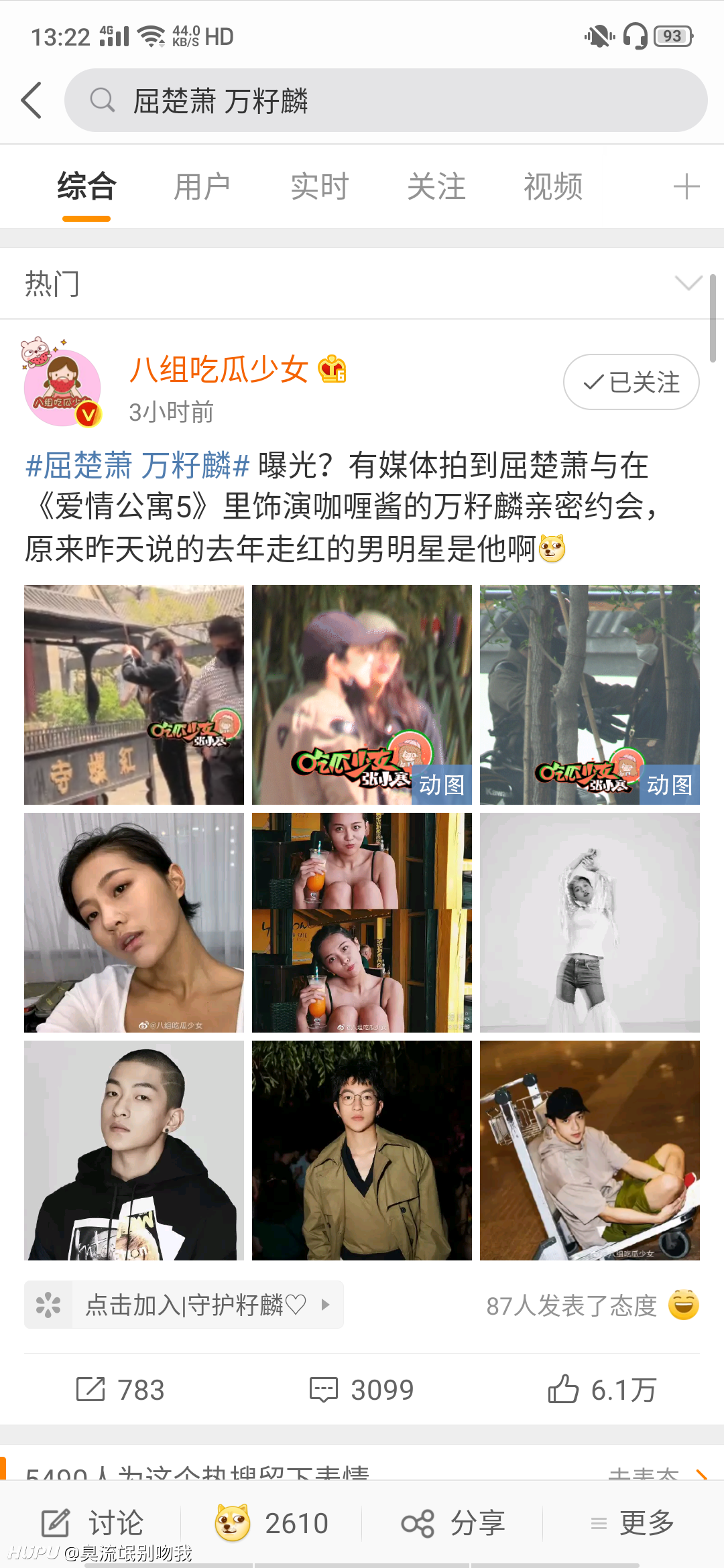Open the first photo showing the temple sign
Screen dimensions: 724x1568
134,695
